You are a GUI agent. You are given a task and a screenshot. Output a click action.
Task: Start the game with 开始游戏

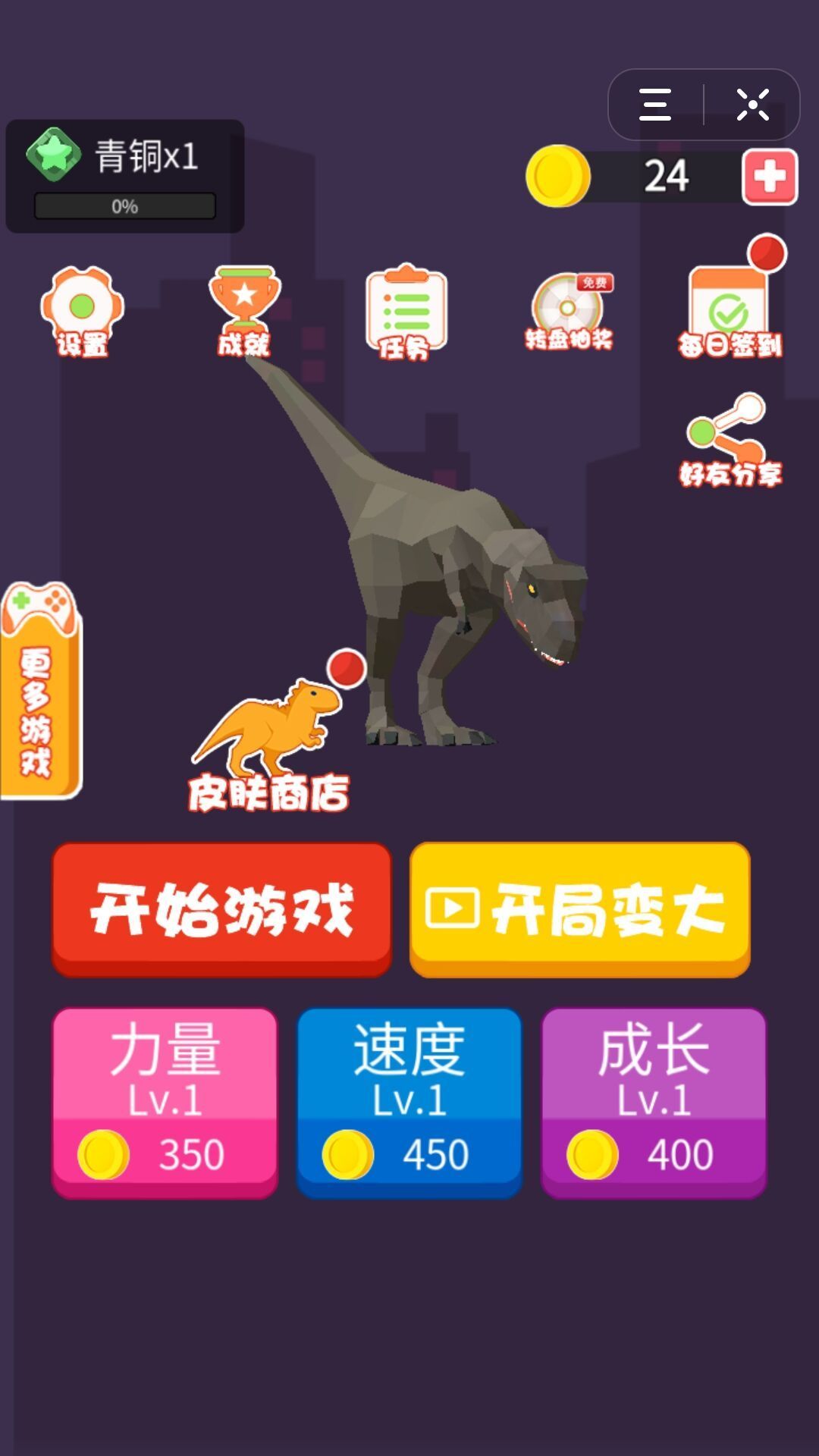coord(221,908)
